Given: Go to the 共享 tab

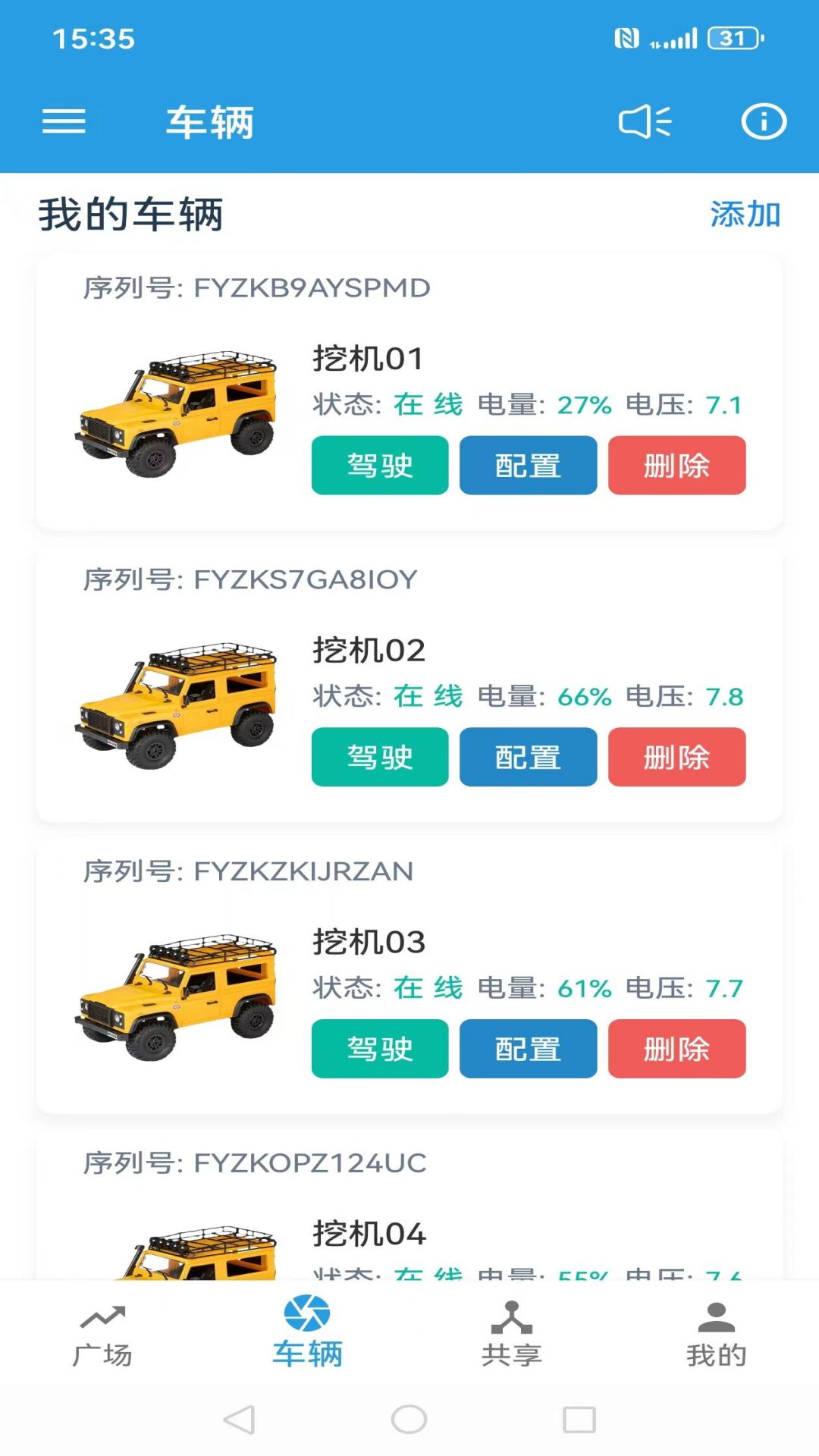Looking at the screenshot, I should [x=512, y=1335].
